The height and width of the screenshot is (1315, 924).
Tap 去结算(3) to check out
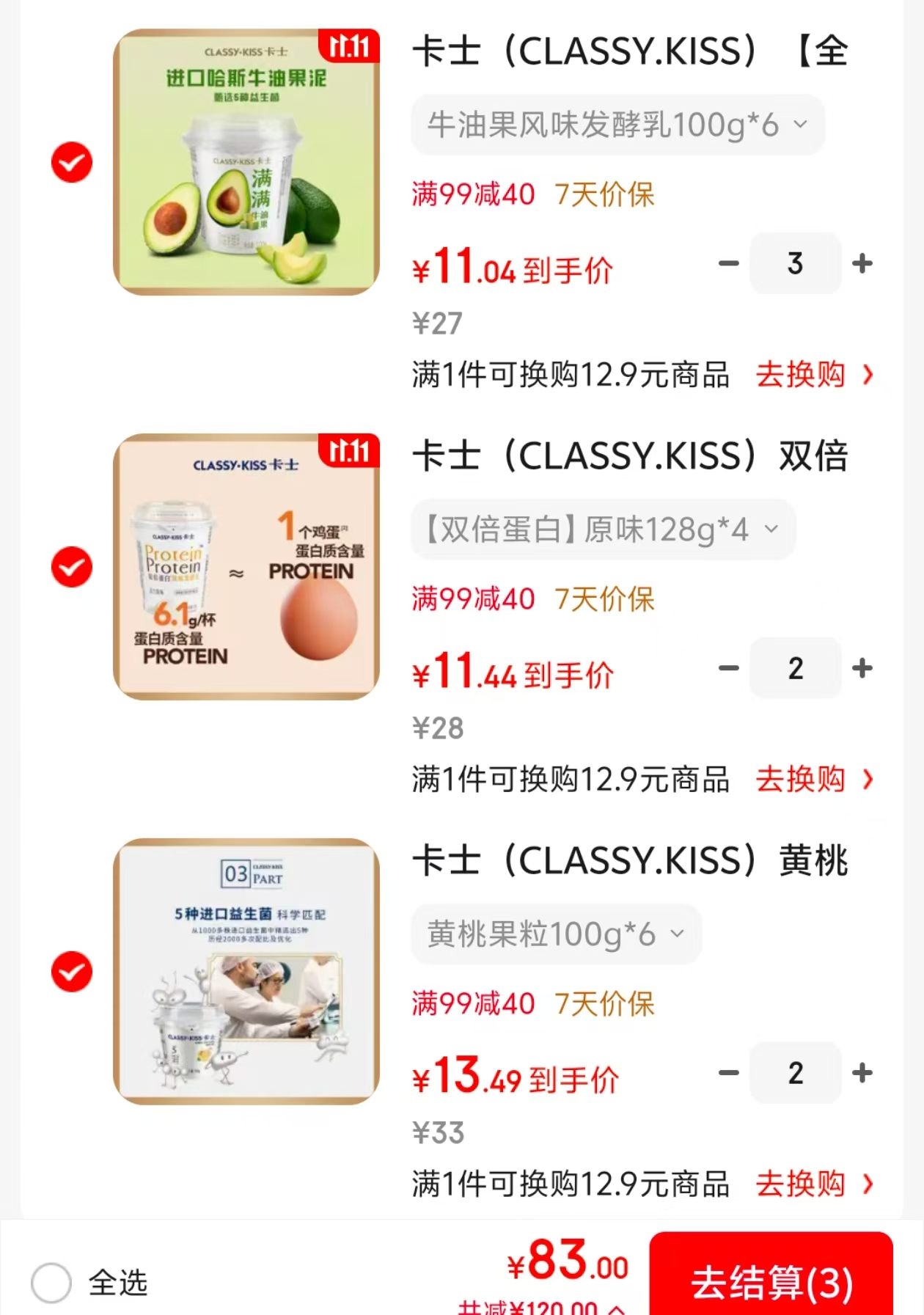tap(771, 1280)
